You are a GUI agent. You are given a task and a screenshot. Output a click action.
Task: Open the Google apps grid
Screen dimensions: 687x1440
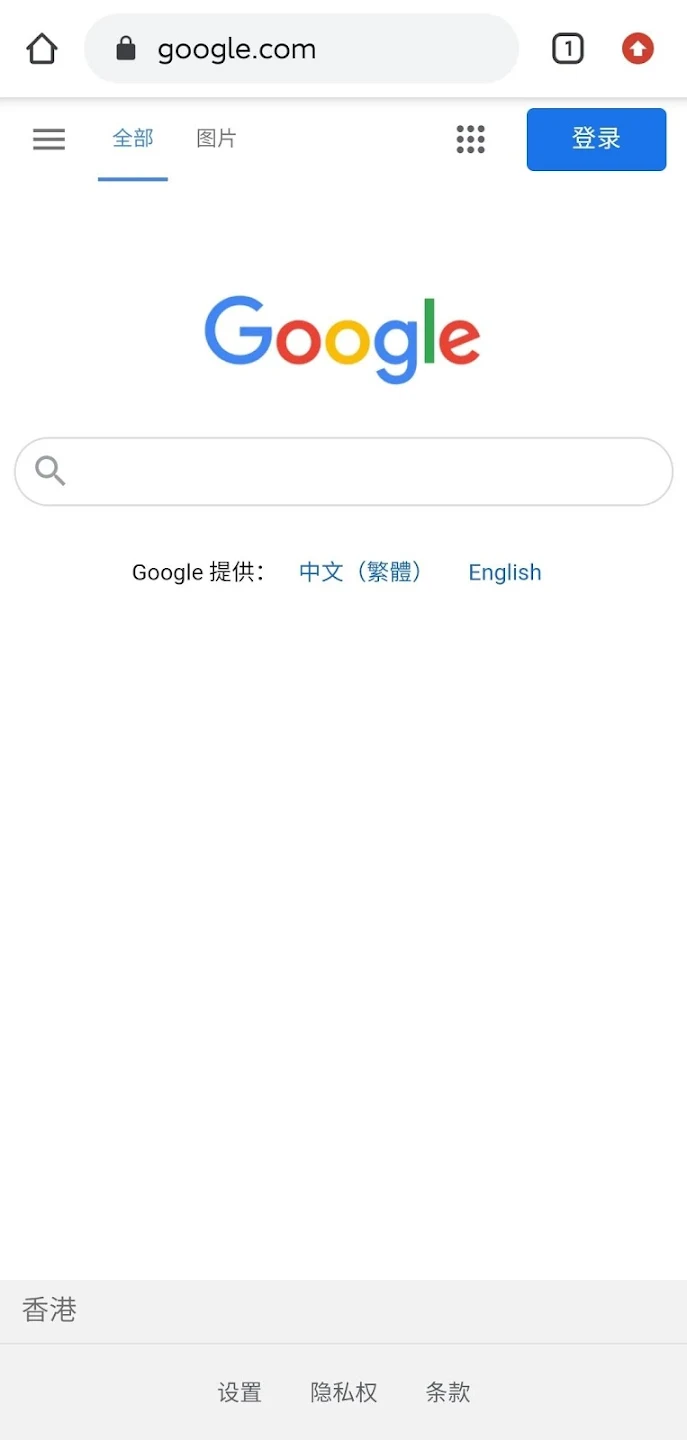point(470,139)
